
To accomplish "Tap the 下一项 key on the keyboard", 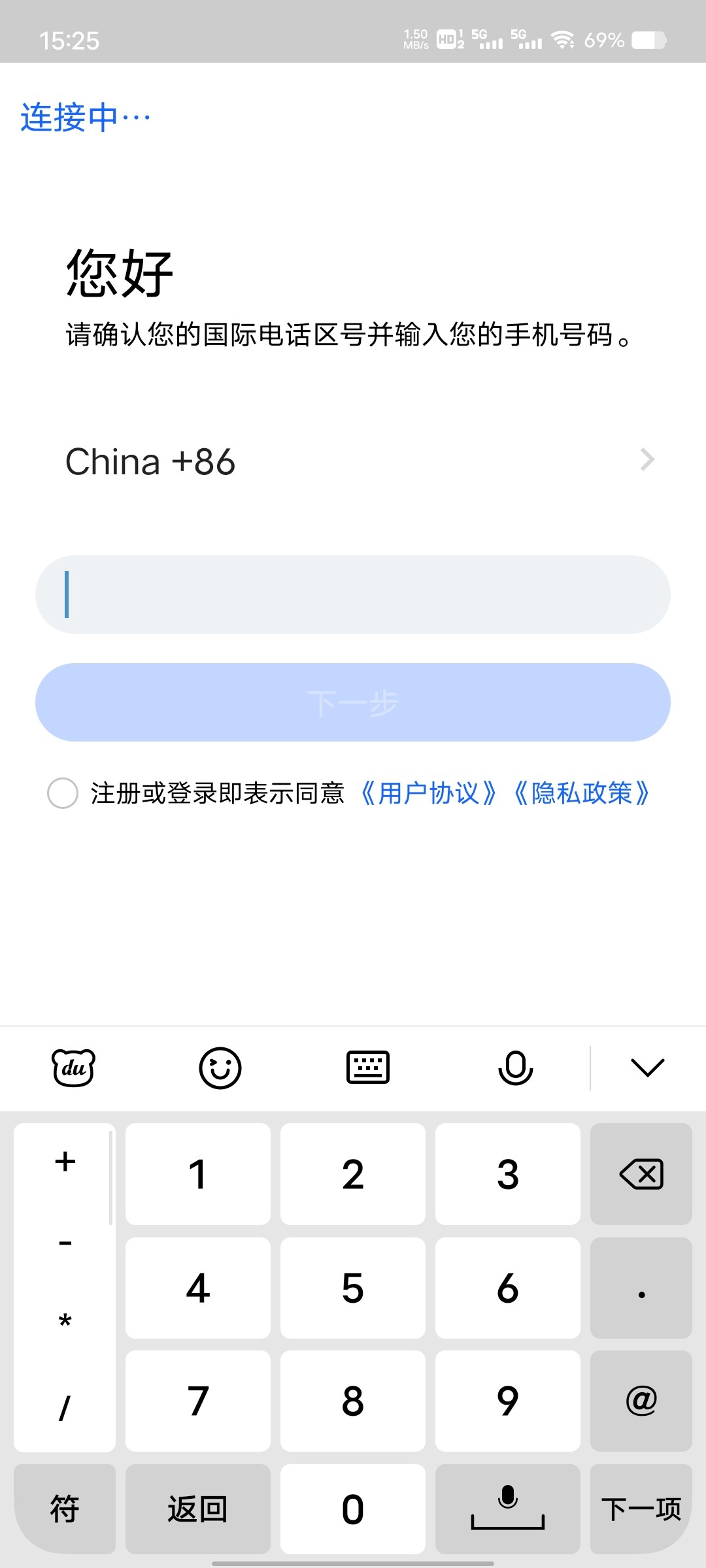I will pos(639,1509).
